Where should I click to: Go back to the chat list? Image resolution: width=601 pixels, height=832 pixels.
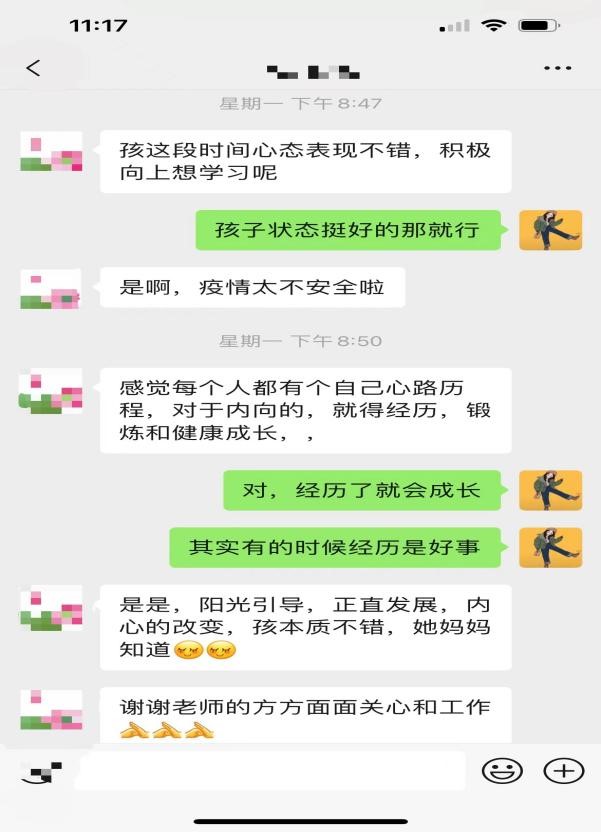[x=33, y=68]
